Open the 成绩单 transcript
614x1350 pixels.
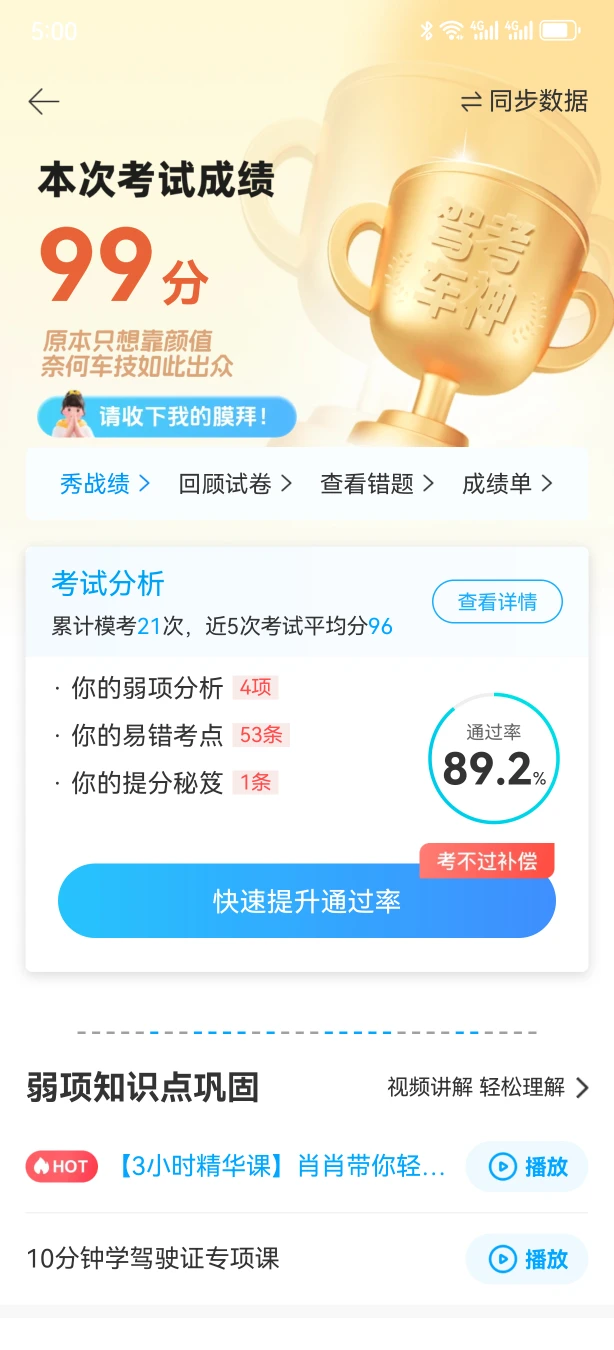coord(507,484)
